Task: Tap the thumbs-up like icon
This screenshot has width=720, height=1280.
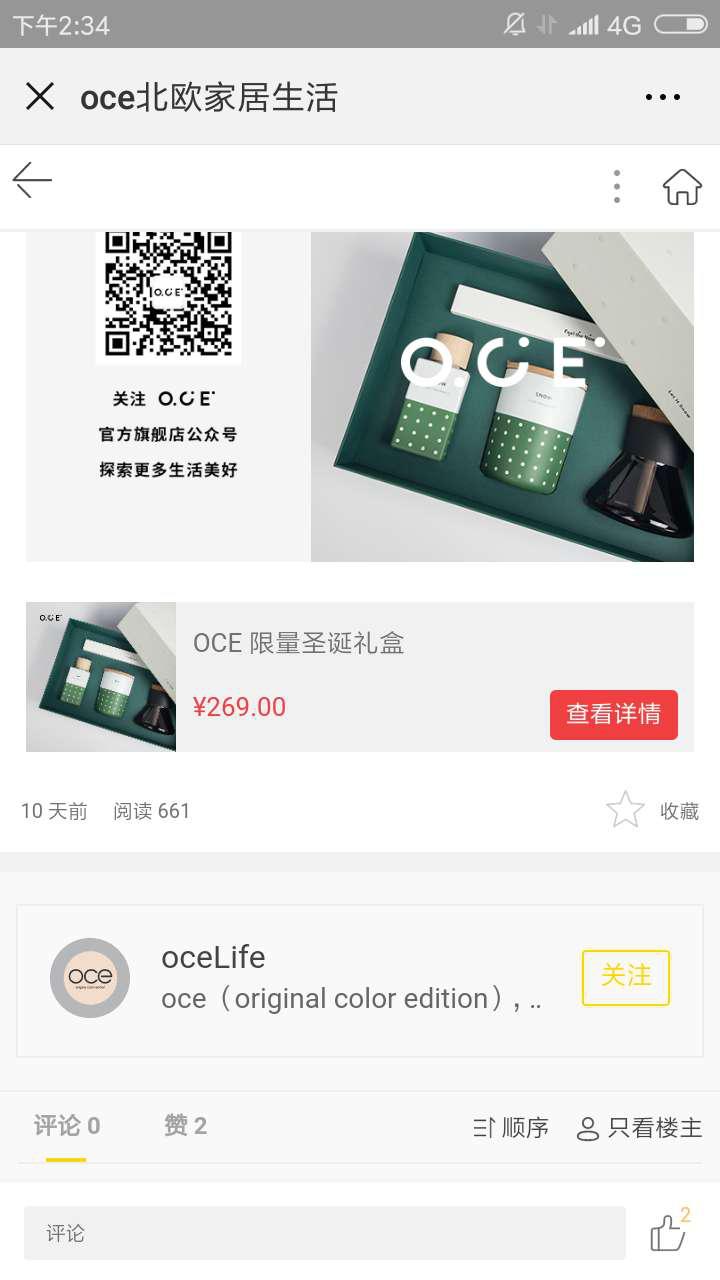Action: [668, 1233]
